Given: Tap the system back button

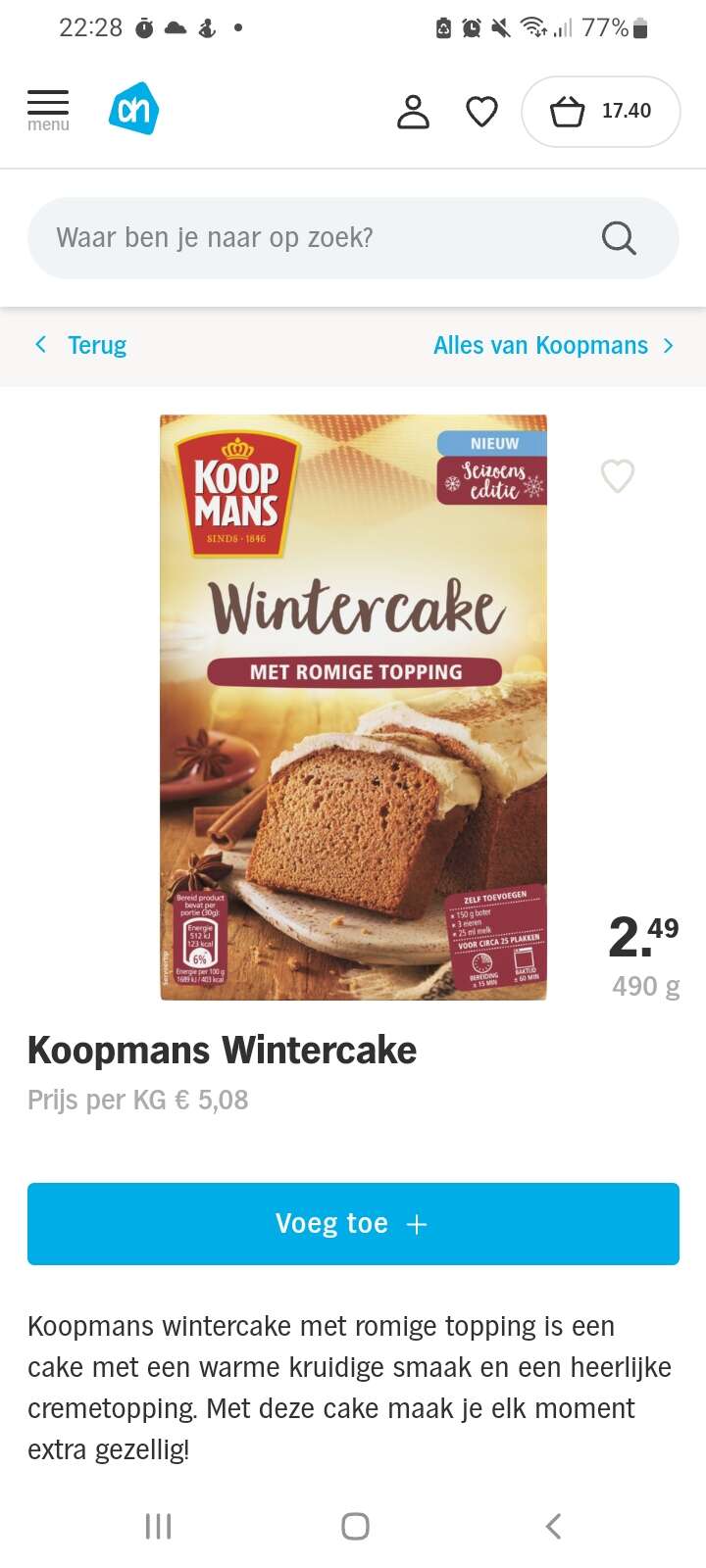Looking at the screenshot, I should [x=553, y=1526].
